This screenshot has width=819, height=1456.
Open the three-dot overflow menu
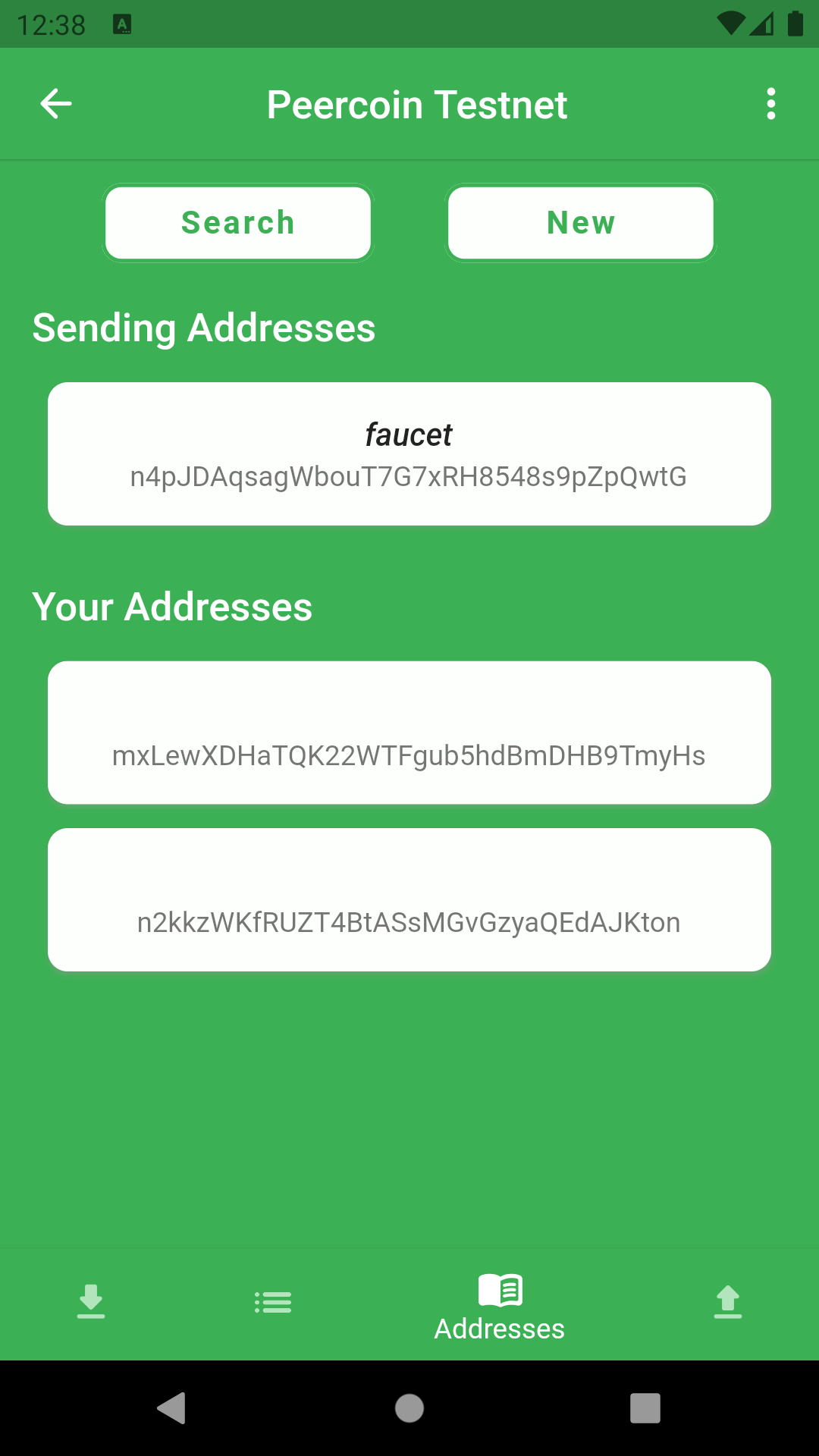pos(771,104)
